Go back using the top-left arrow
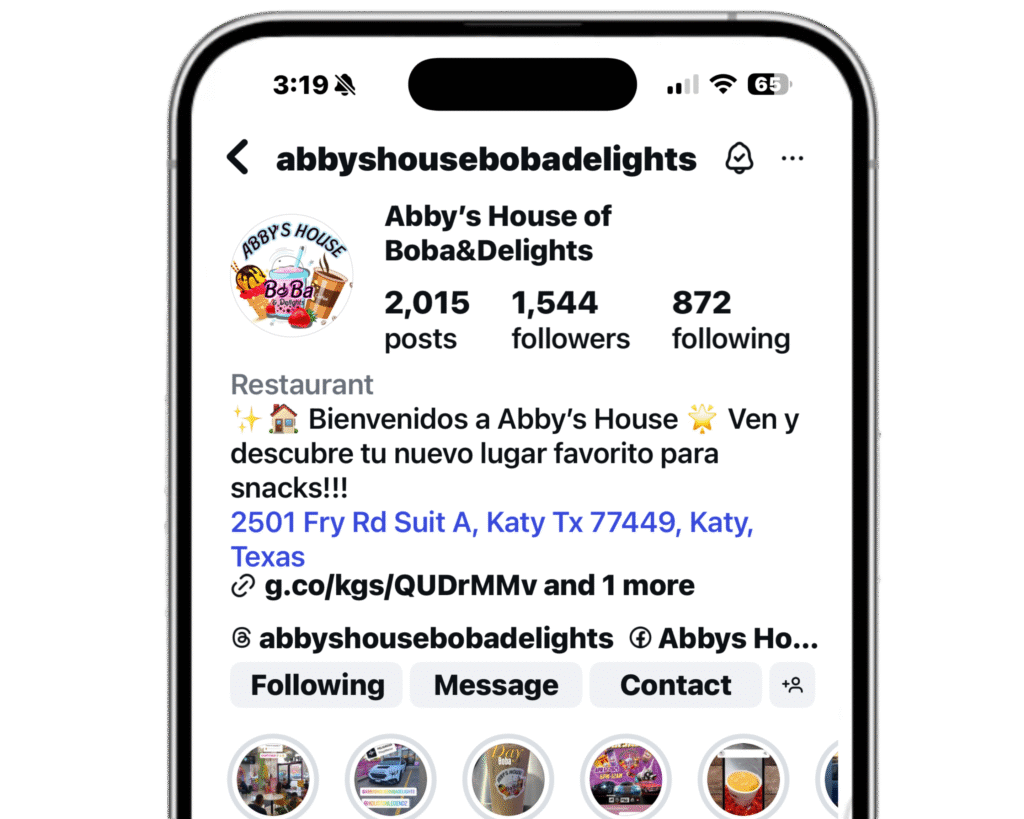The image size is (1024, 819). click(x=238, y=158)
